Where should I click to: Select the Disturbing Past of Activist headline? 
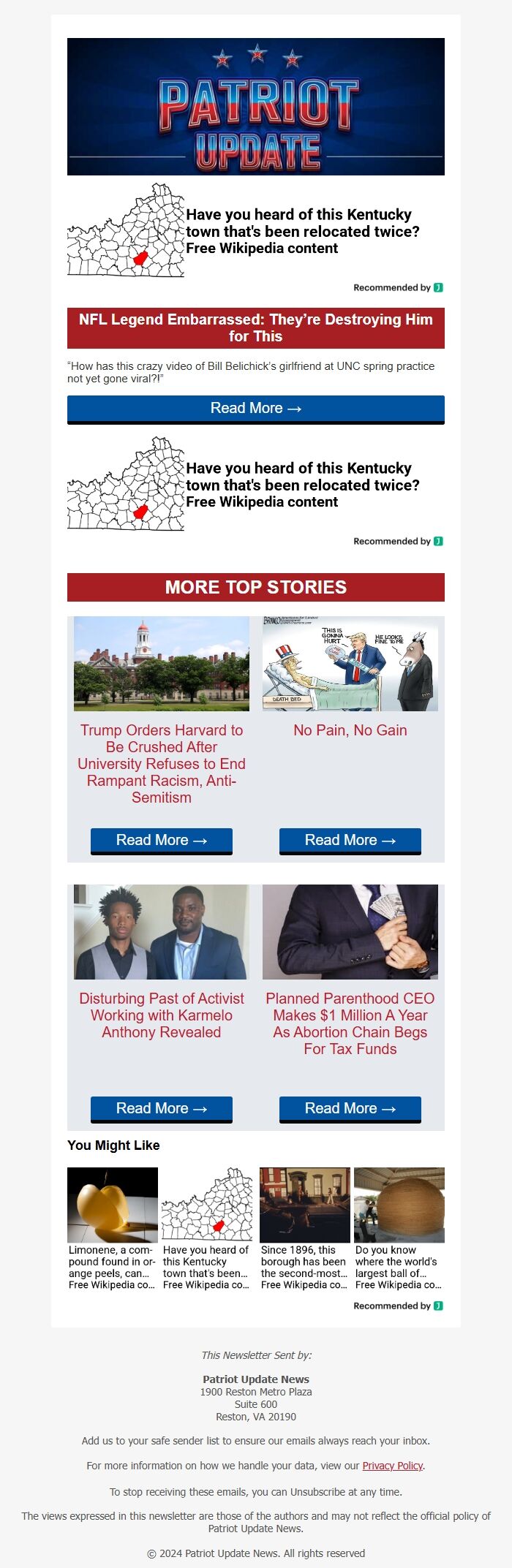[x=161, y=1015]
